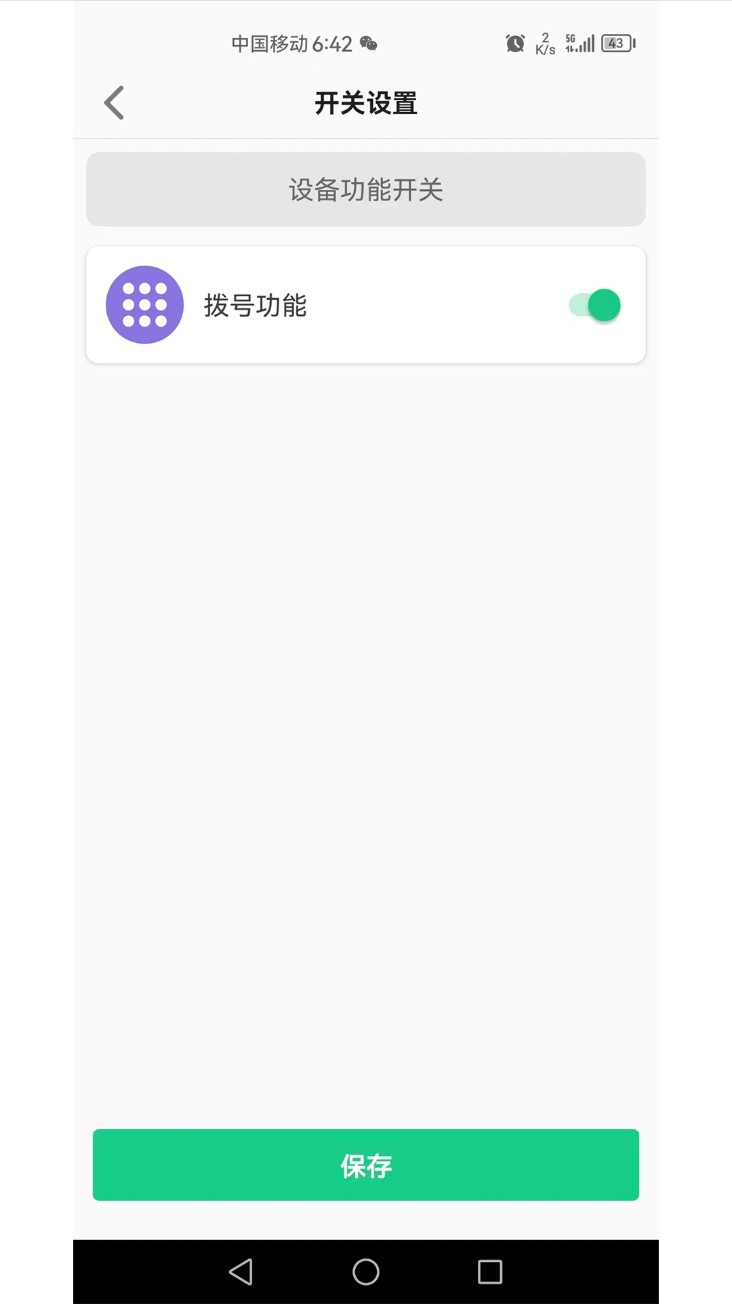The width and height of the screenshot is (732, 1304).
Task: Go back from 开关设置 screen
Action: 114,103
